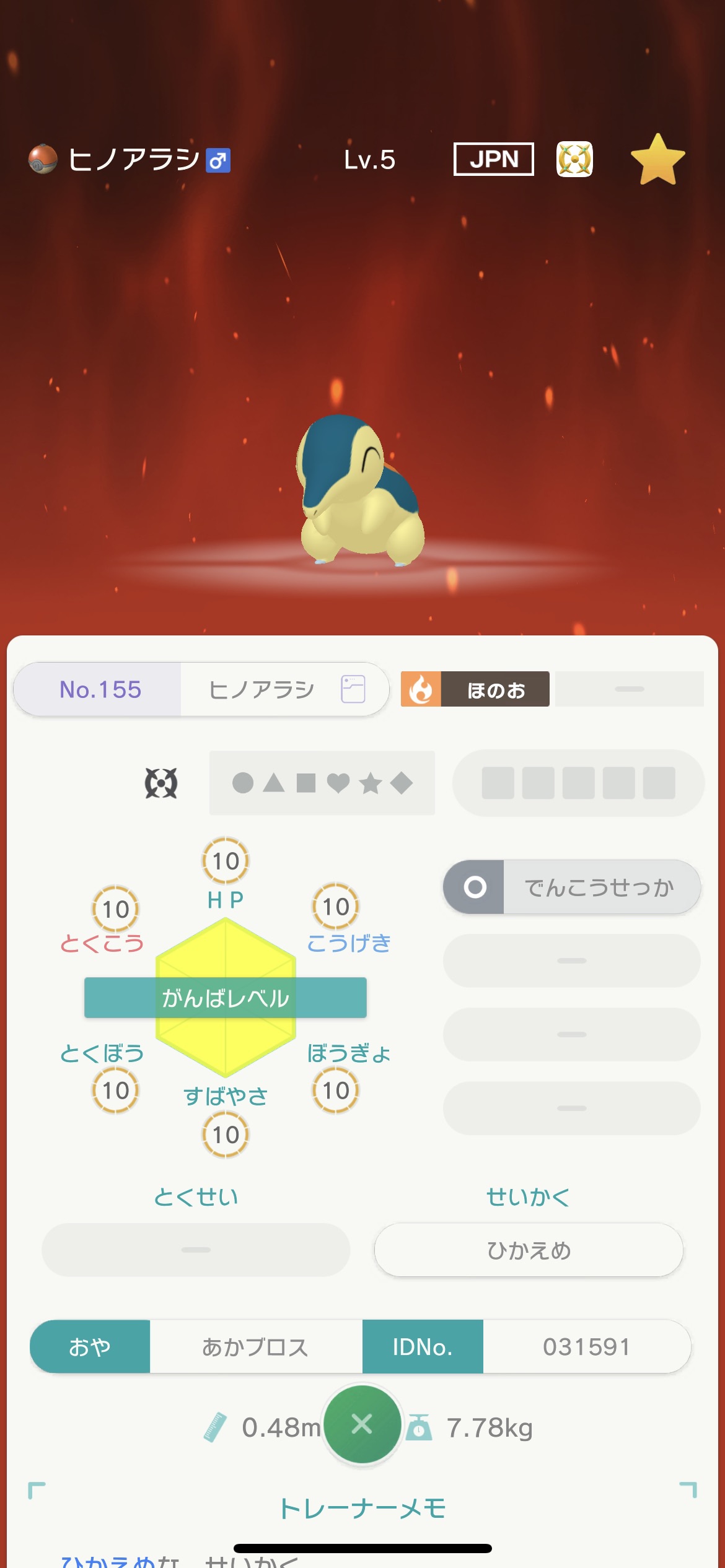Open the ひかえめ nature box
The image size is (725, 1568).
[529, 1250]
